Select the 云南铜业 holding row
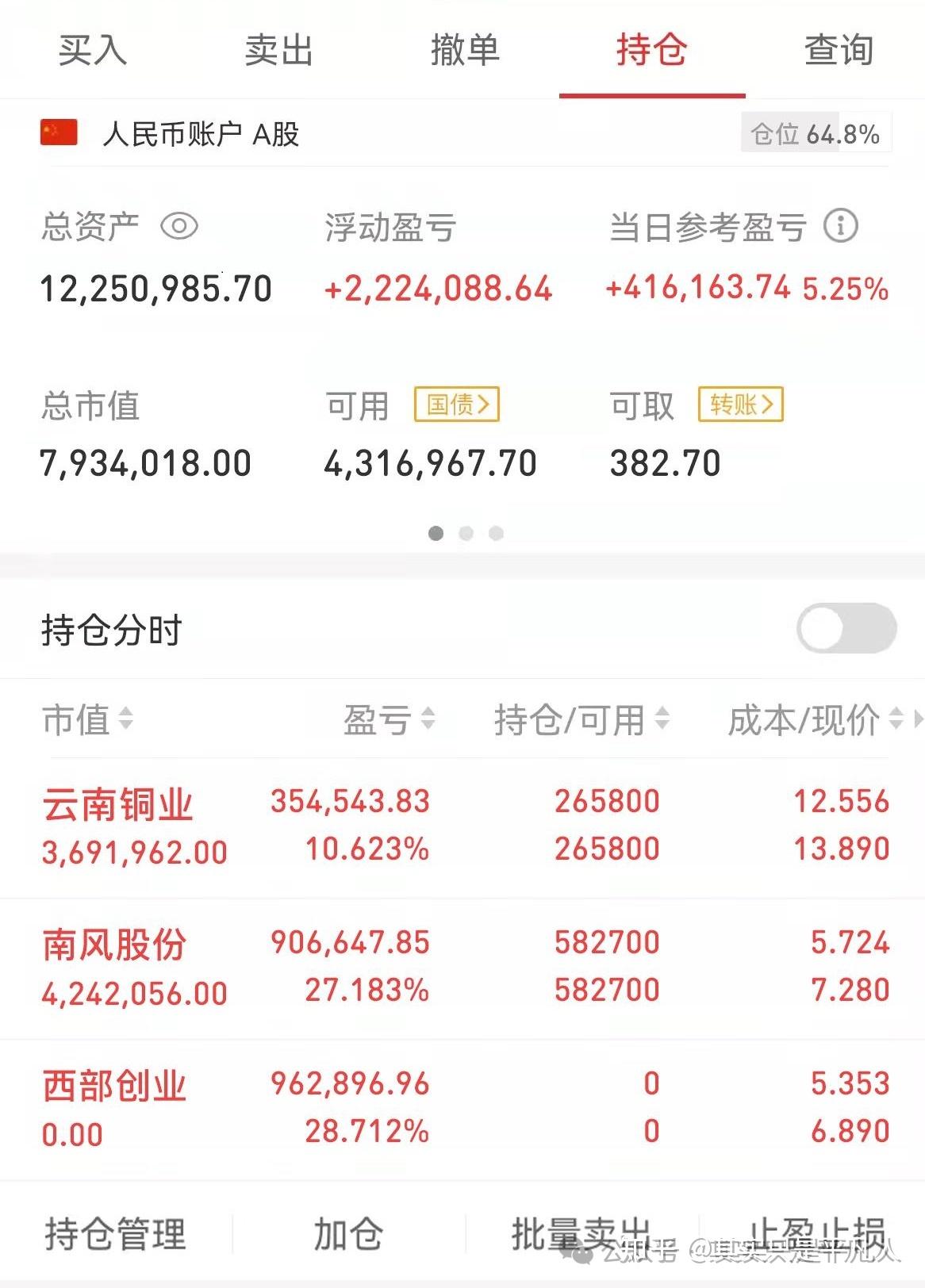Screen dimensions: 925x1288 tap(317, 825)
